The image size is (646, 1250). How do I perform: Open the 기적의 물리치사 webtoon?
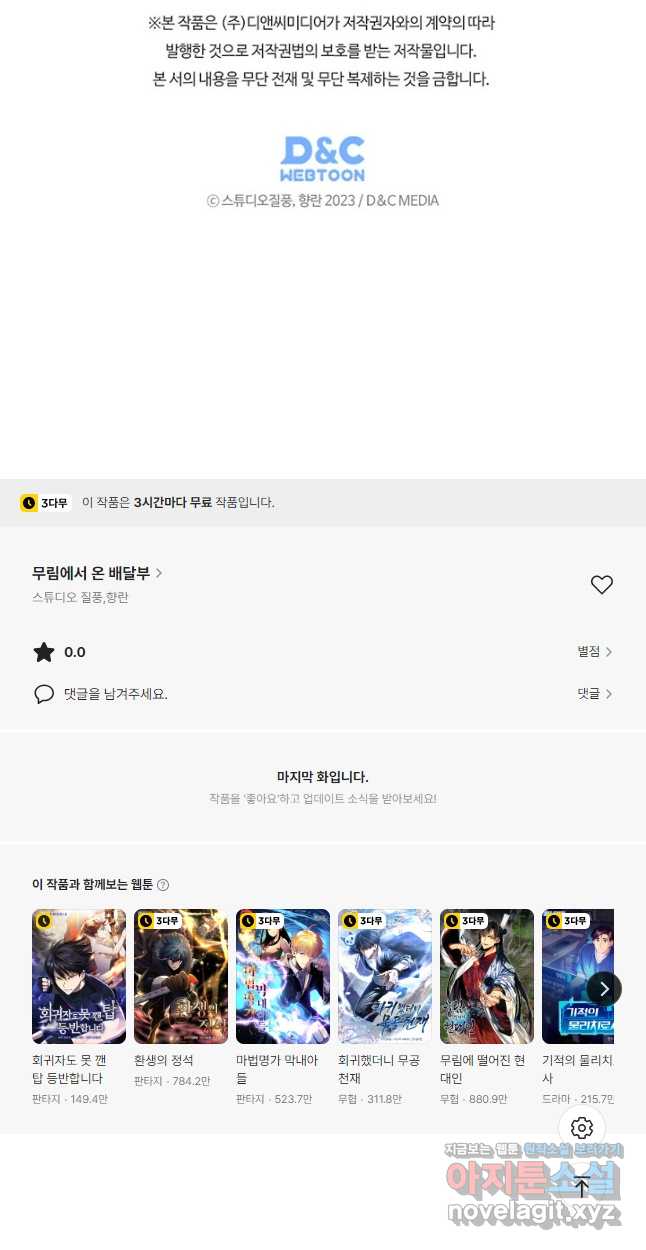[577, 976]
